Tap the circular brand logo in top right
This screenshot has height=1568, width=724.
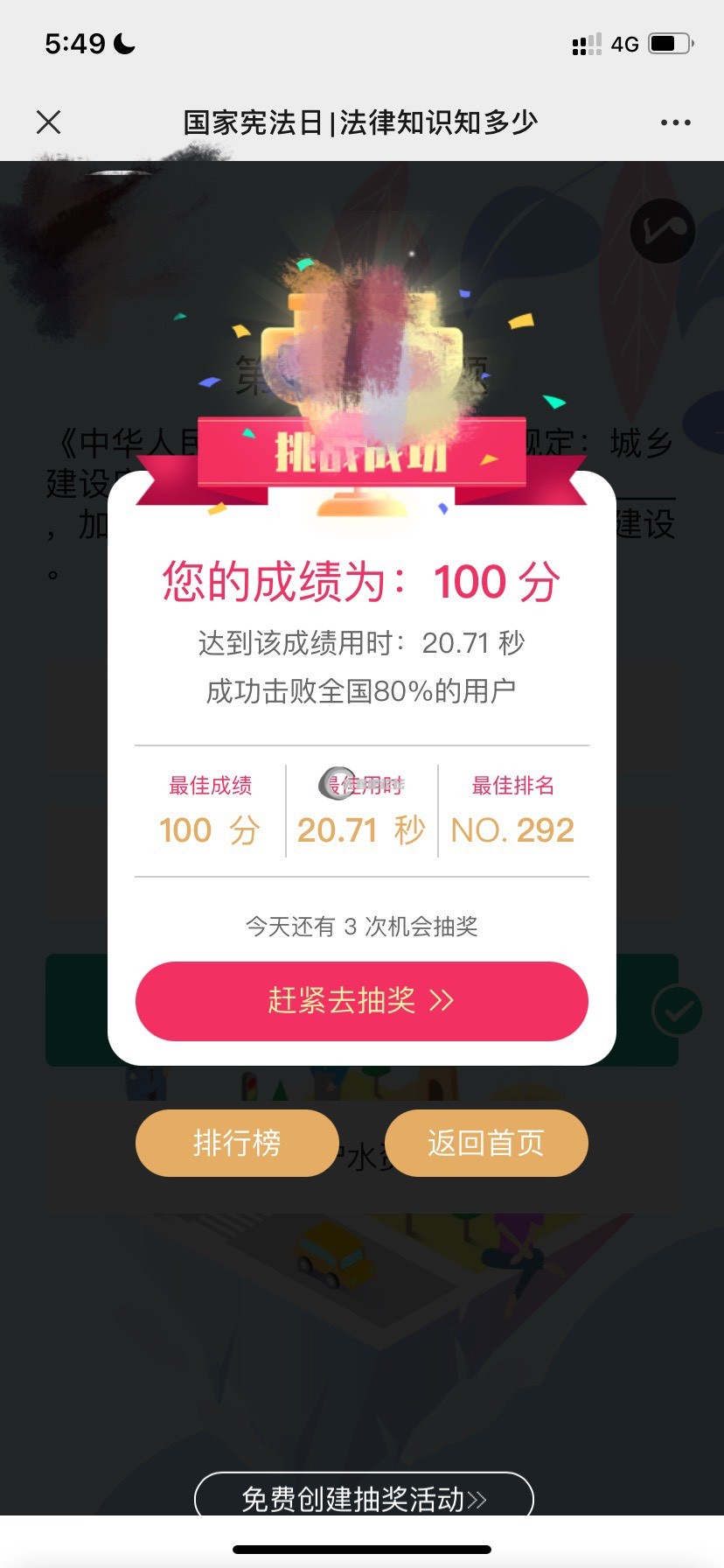662,231
